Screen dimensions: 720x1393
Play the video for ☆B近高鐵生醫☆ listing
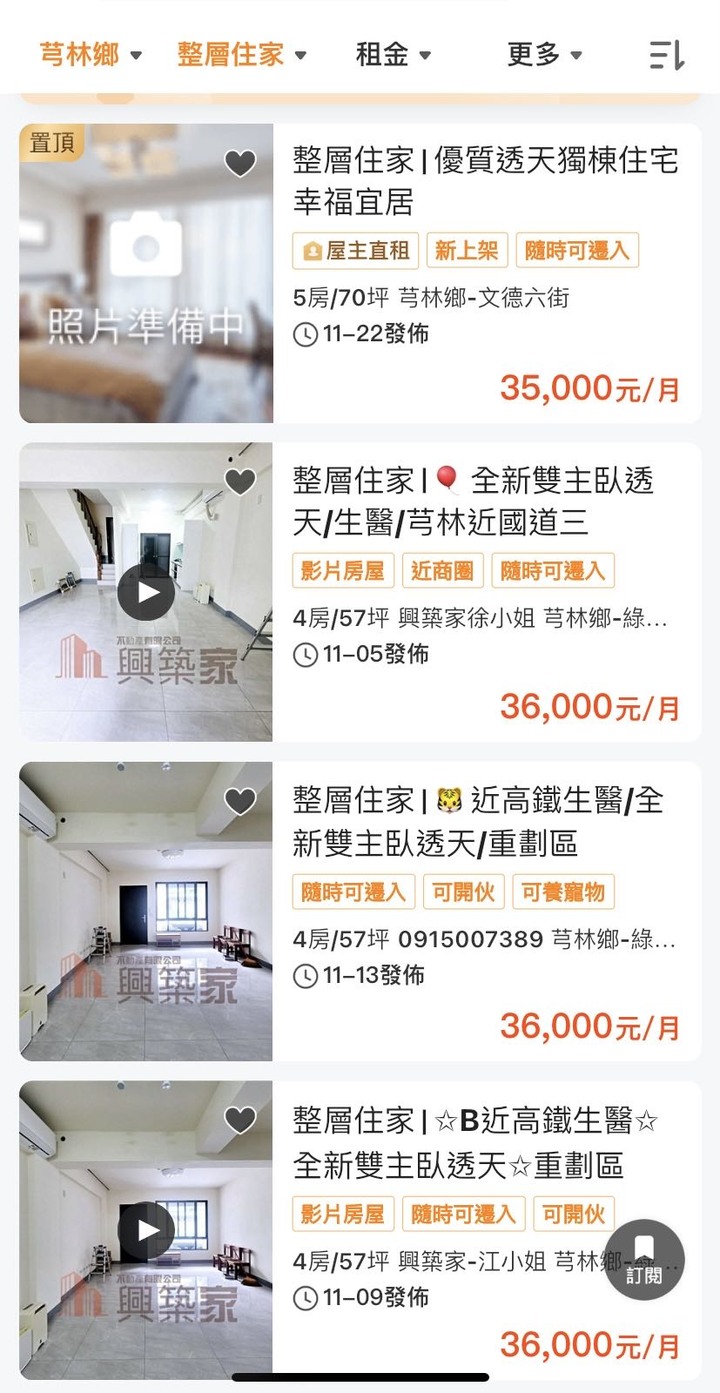tap(146, 1230)
